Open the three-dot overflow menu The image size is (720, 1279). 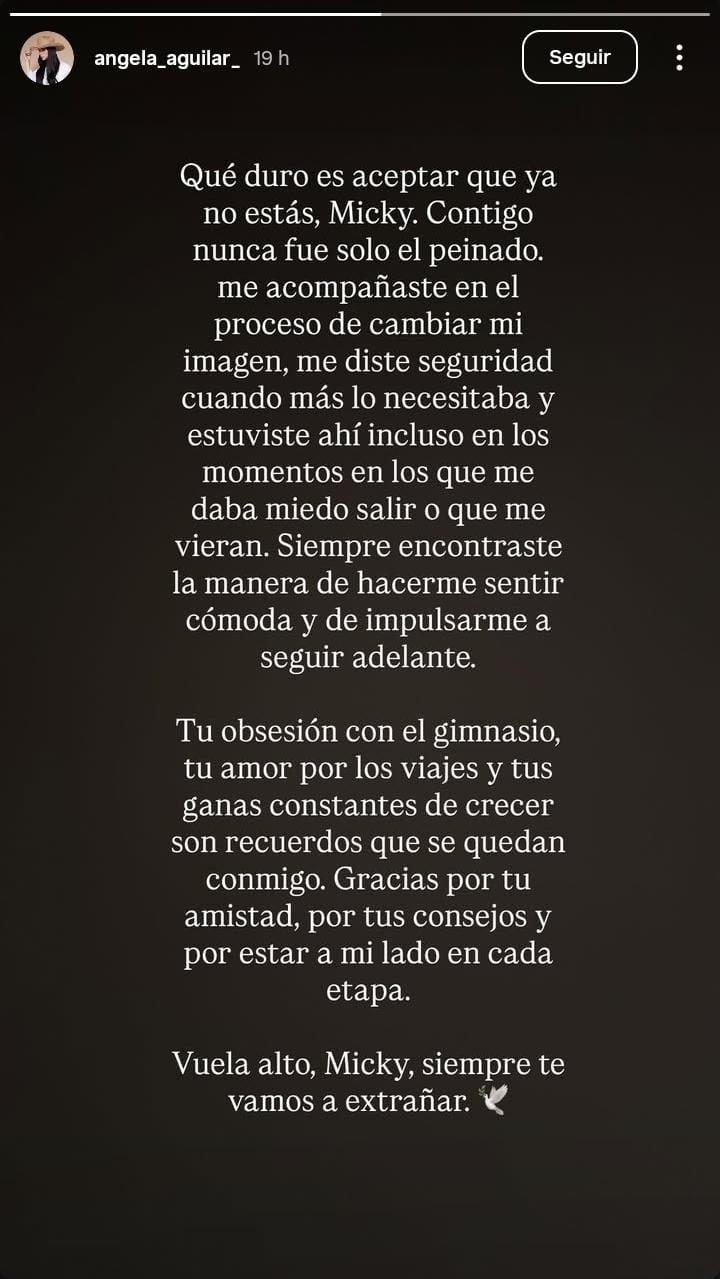point(679,58)
